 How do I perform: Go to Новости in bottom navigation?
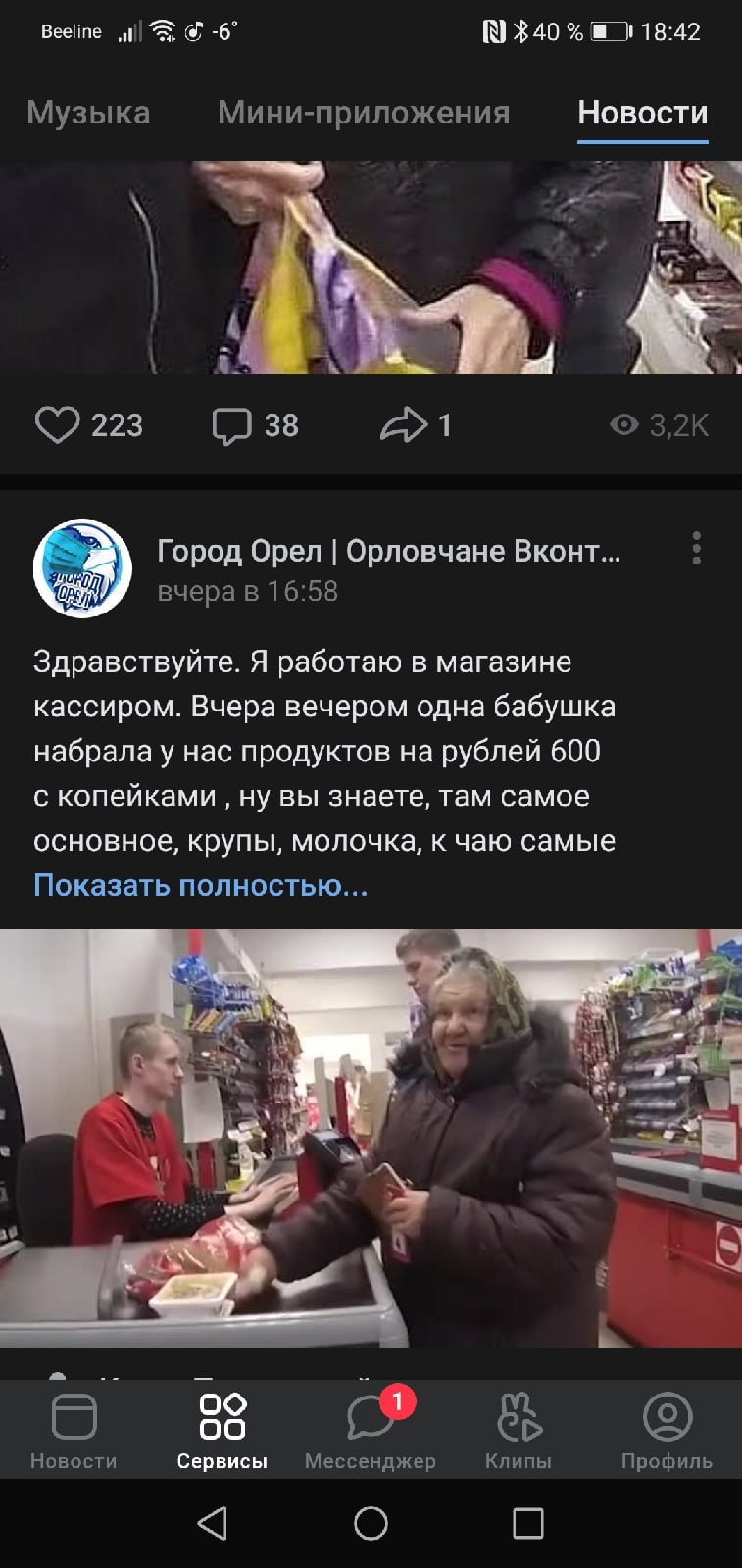click(74, 1431)
